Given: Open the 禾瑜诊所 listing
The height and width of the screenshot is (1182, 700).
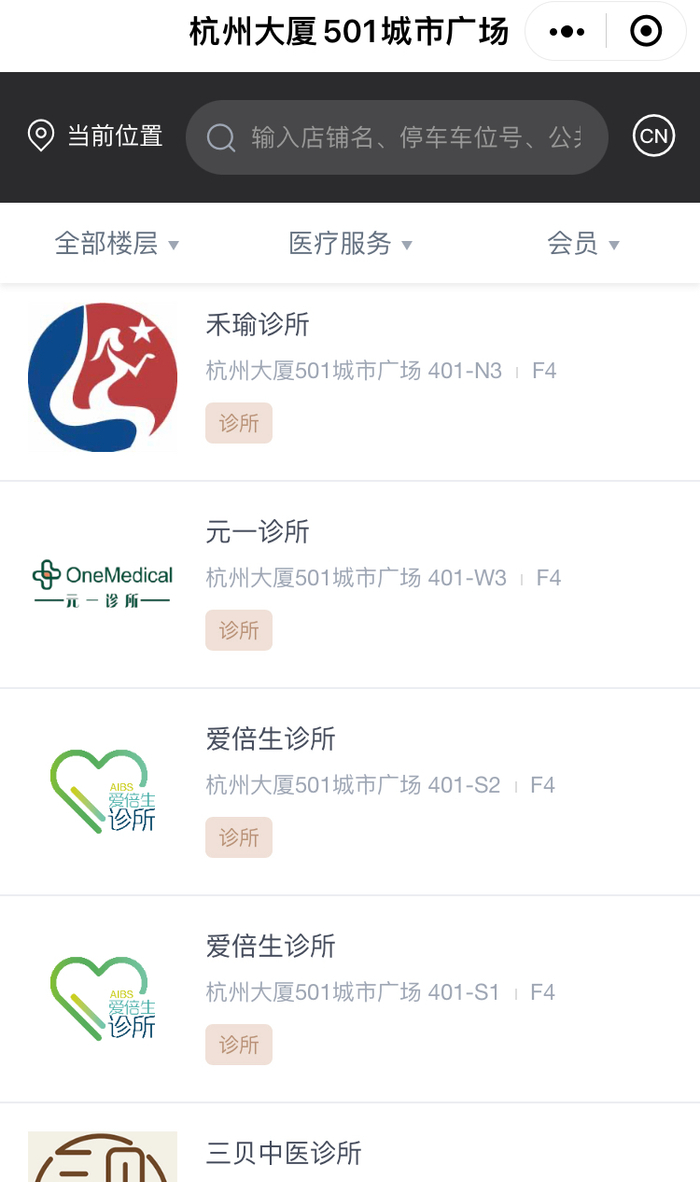Looking at the screenshot, I should click(350, 378).
